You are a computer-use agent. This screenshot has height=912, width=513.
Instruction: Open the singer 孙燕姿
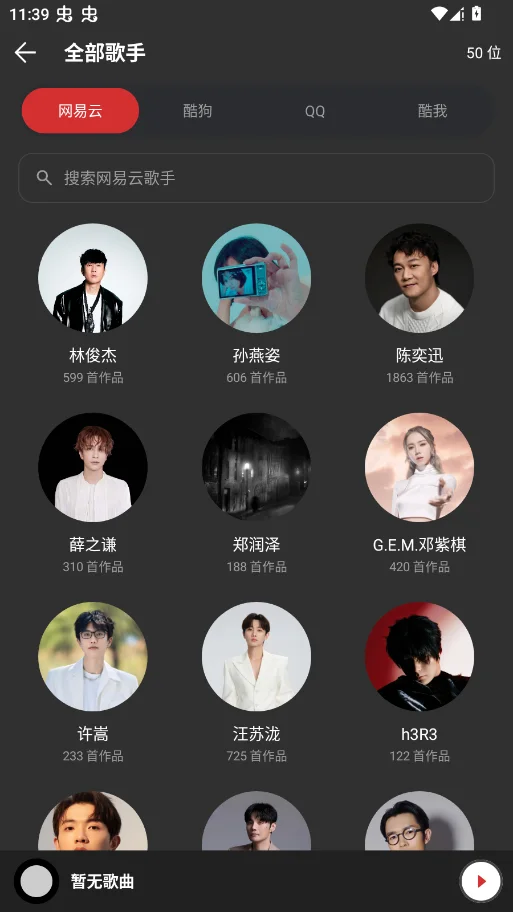tap(256, 304)
